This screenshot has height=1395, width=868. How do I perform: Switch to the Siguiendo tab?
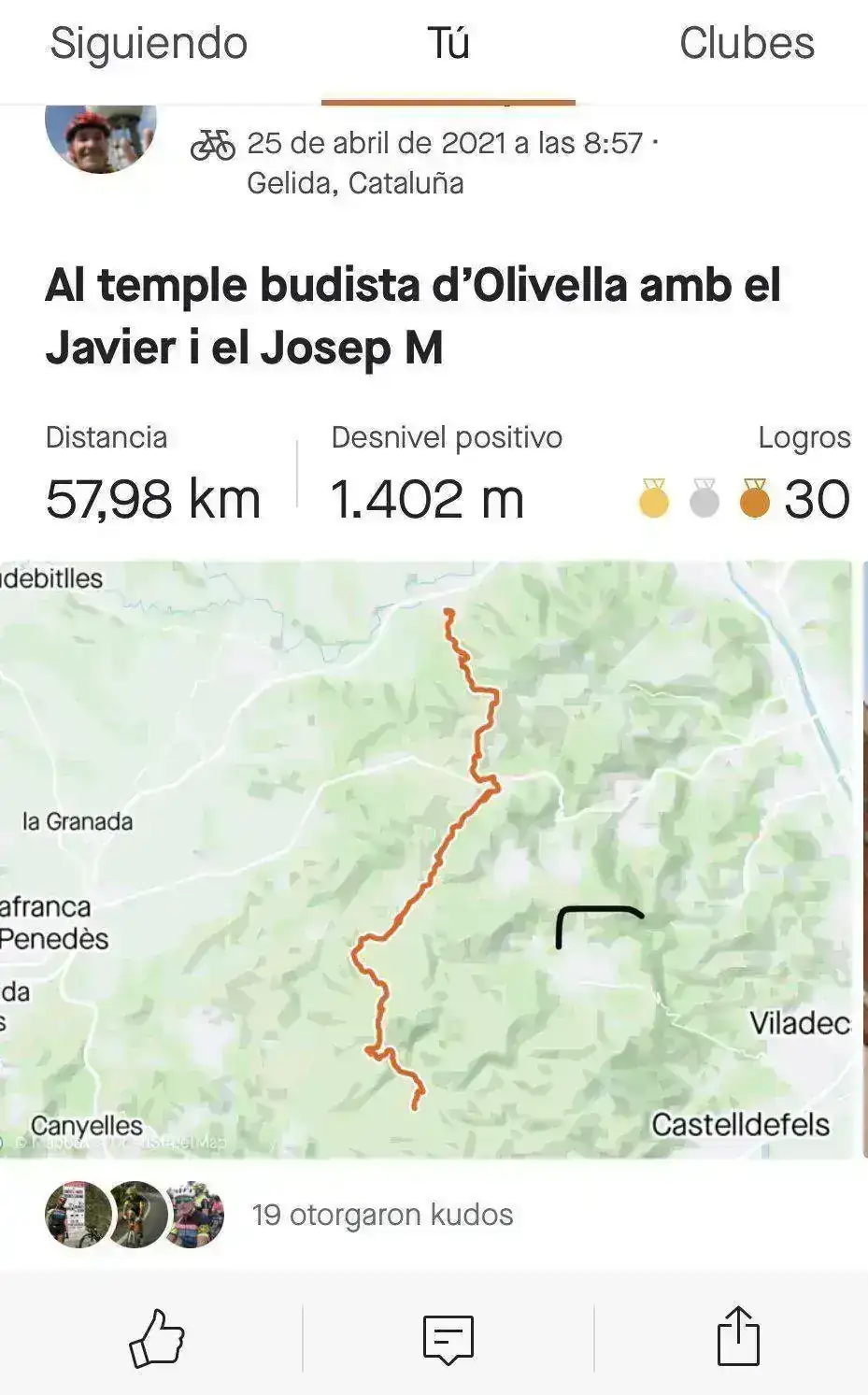click(149, 44)
